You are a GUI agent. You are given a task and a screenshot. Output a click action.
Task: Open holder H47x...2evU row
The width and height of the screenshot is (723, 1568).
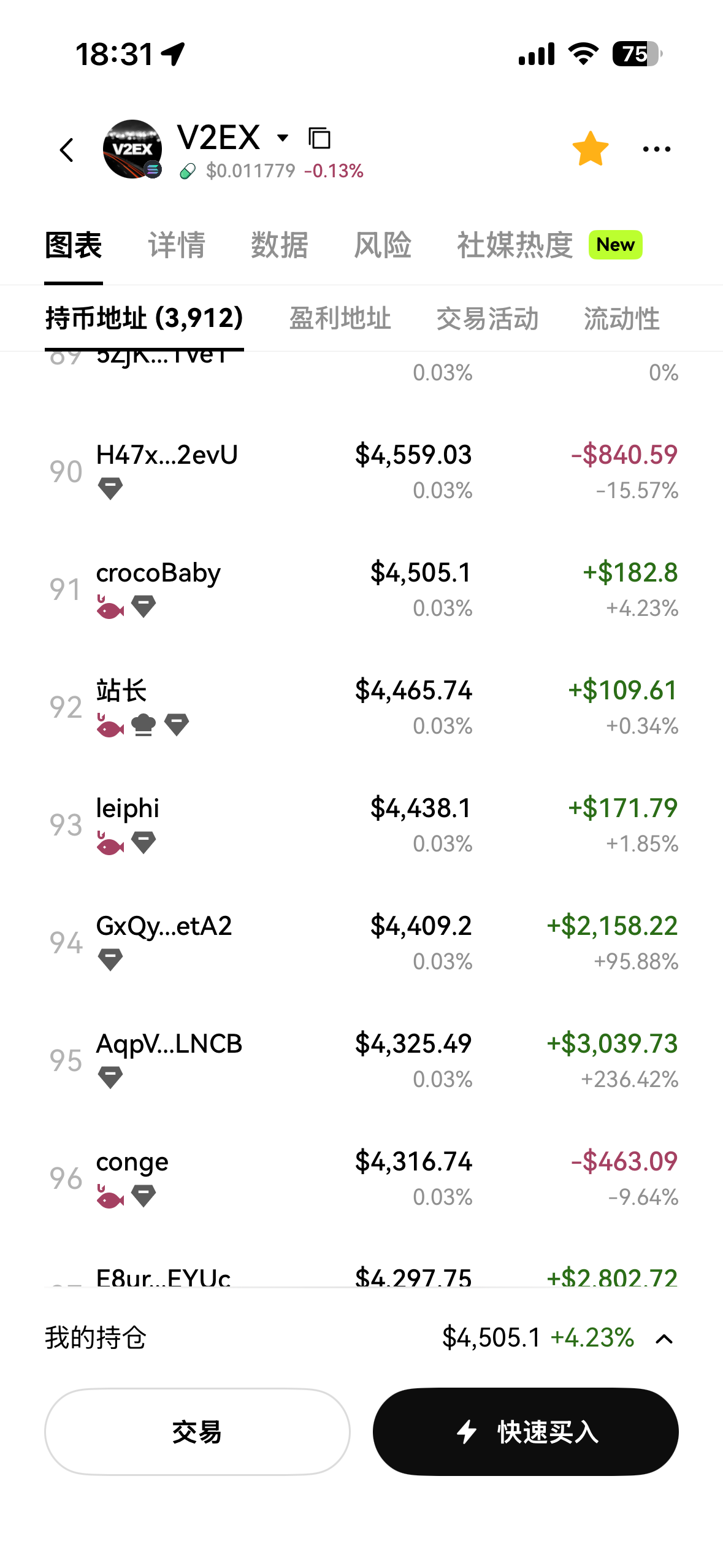click(362, 471)
